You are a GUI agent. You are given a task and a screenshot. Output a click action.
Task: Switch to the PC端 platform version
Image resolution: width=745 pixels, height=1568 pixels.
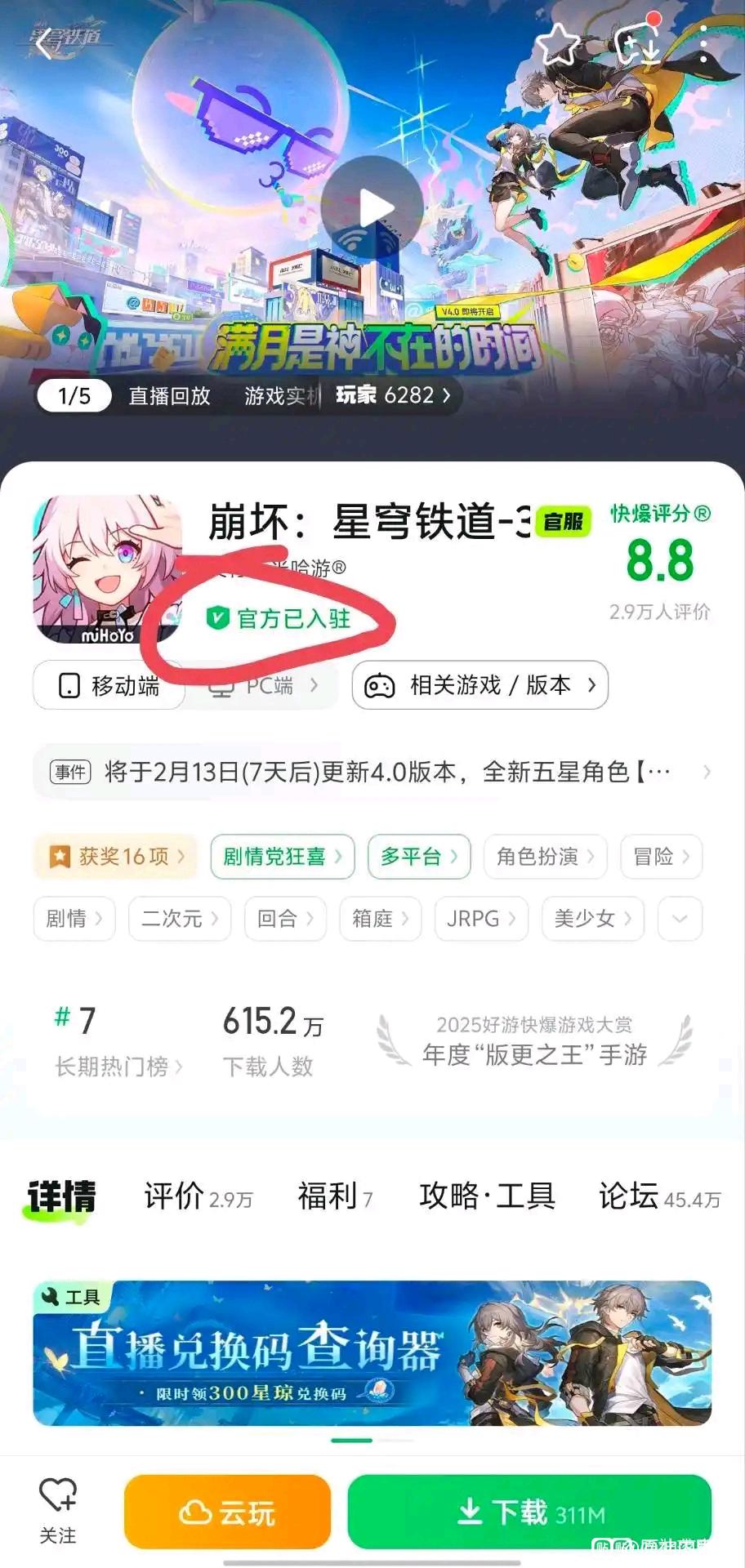pos(270,686)
